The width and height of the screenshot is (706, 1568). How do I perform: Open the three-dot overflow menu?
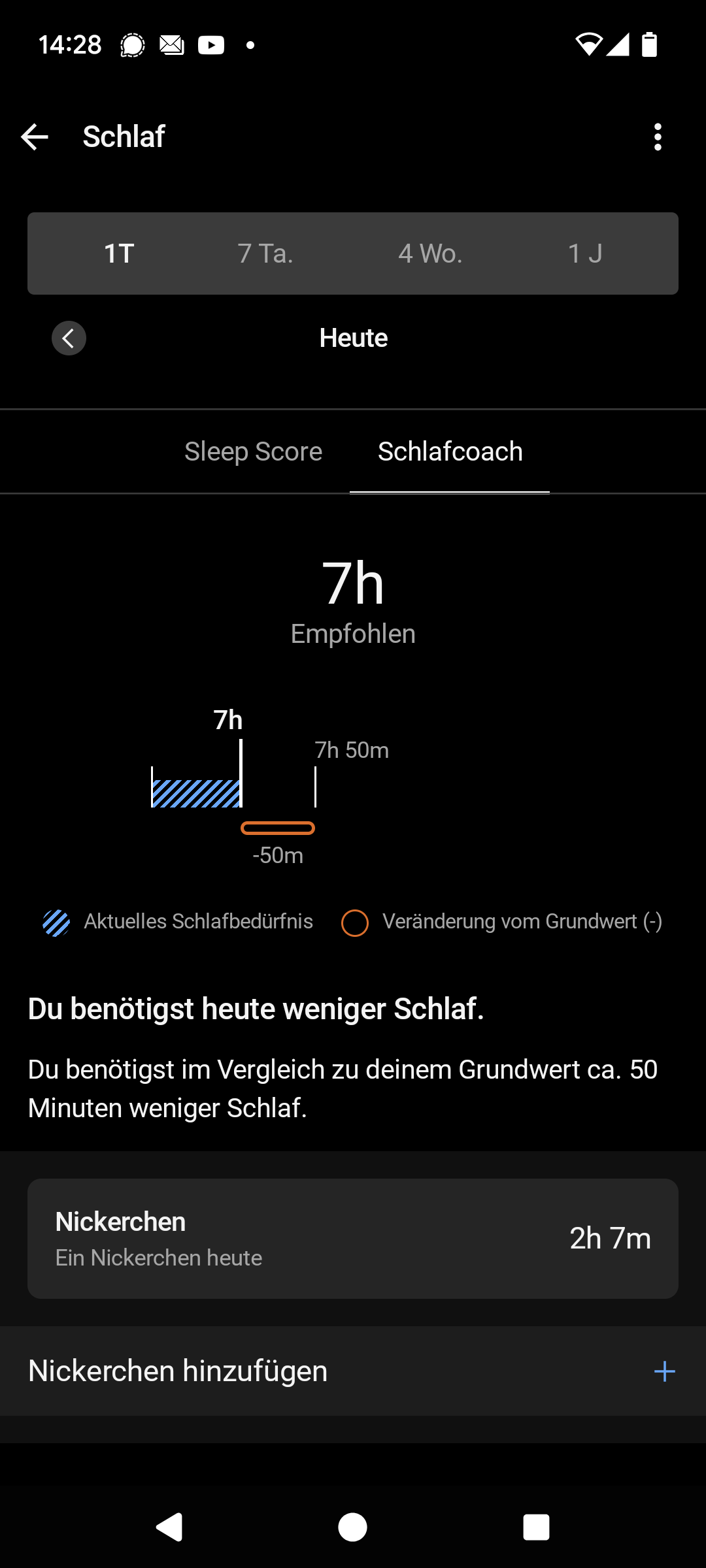[x=658, y=137]
